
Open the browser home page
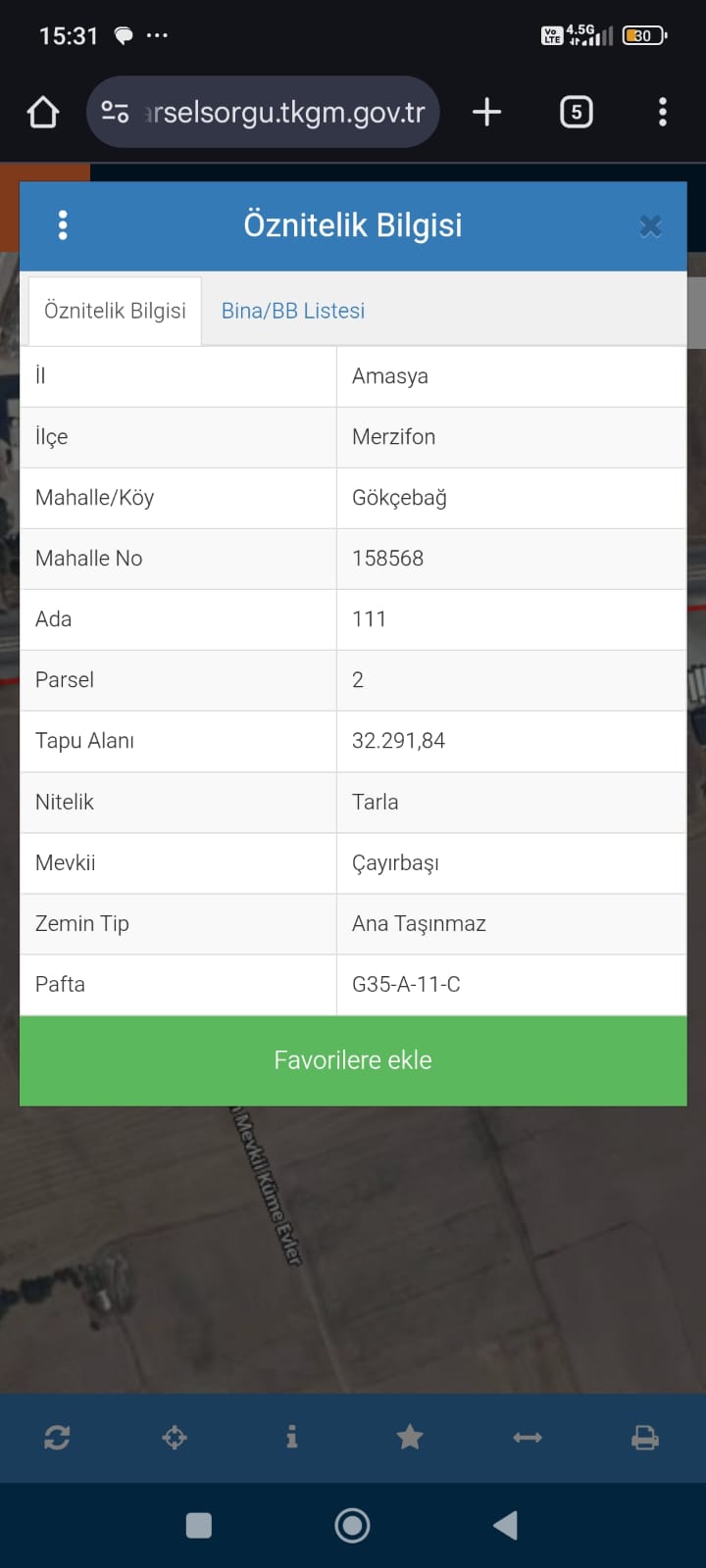[43, 113]
